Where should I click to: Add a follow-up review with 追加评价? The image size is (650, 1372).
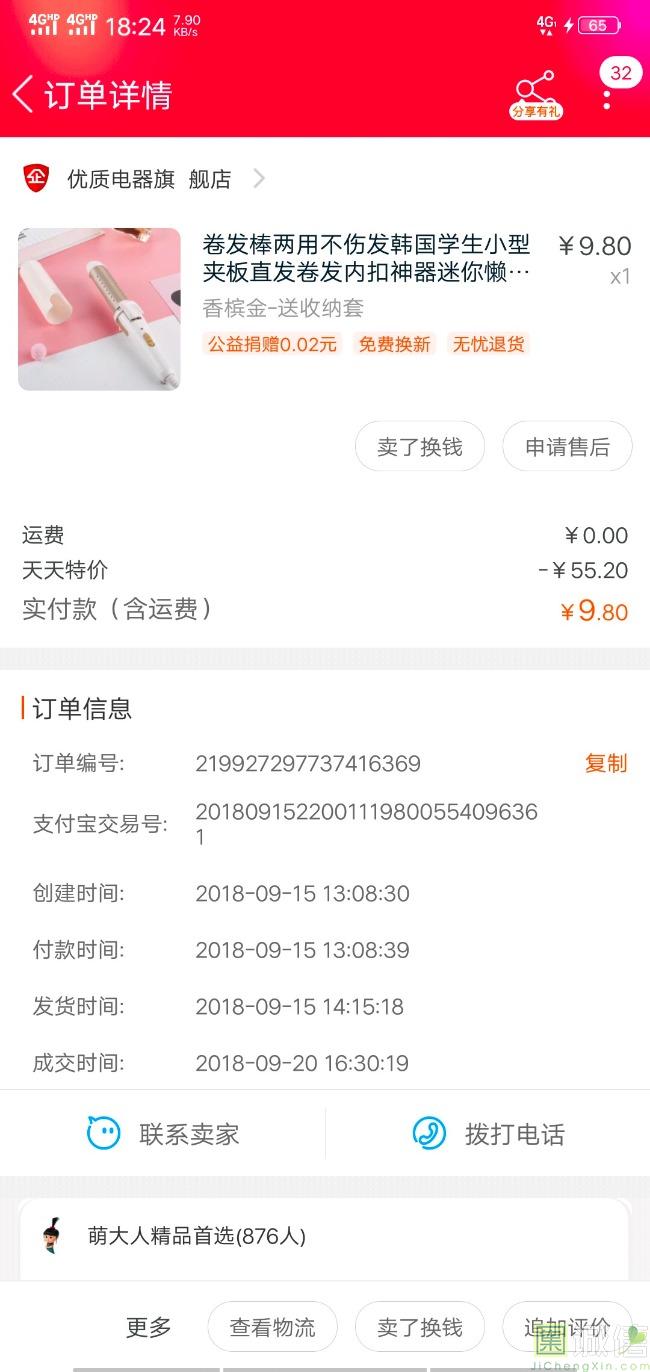click(x=566, y=1327)
